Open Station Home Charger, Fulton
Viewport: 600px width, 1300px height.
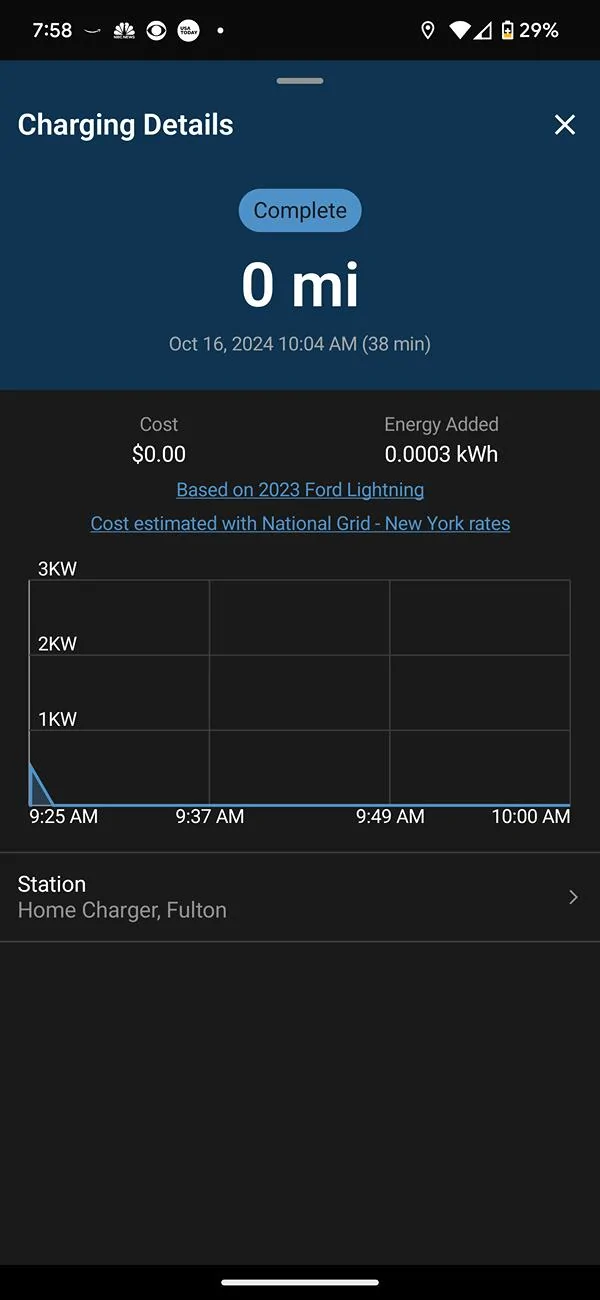pos(300,897)
